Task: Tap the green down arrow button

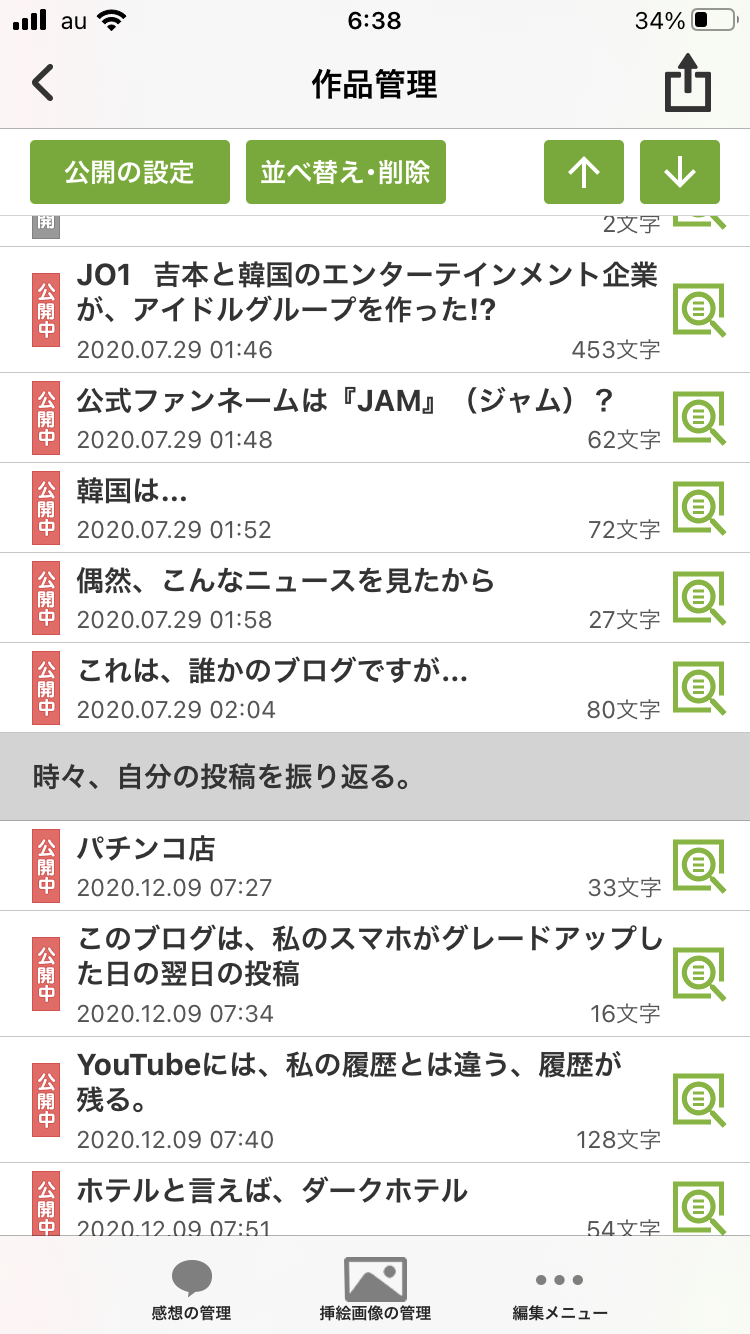Action: (x=680, y=172)
